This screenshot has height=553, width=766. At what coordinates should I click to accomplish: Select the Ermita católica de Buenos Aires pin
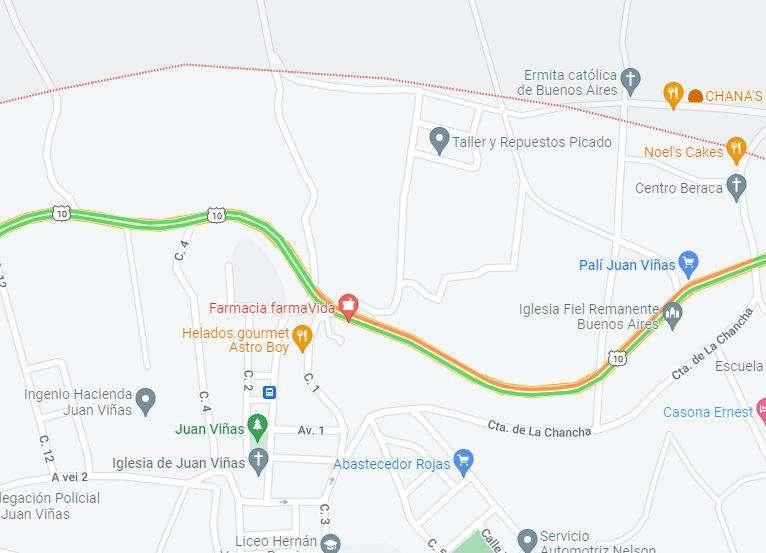(630, 79)
